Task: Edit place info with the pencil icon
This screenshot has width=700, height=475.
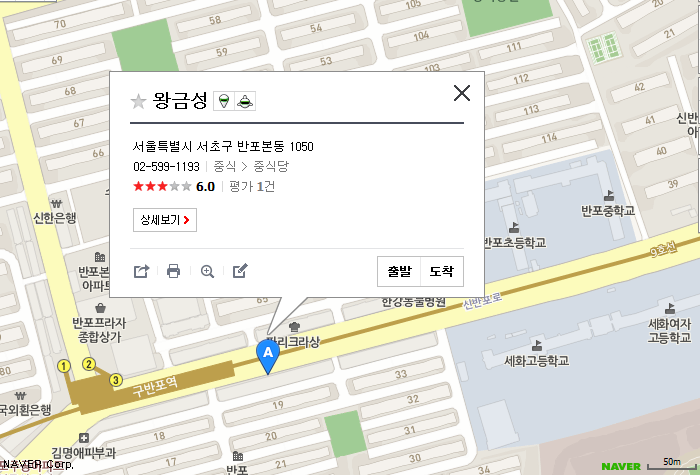Action: point(240,271)
